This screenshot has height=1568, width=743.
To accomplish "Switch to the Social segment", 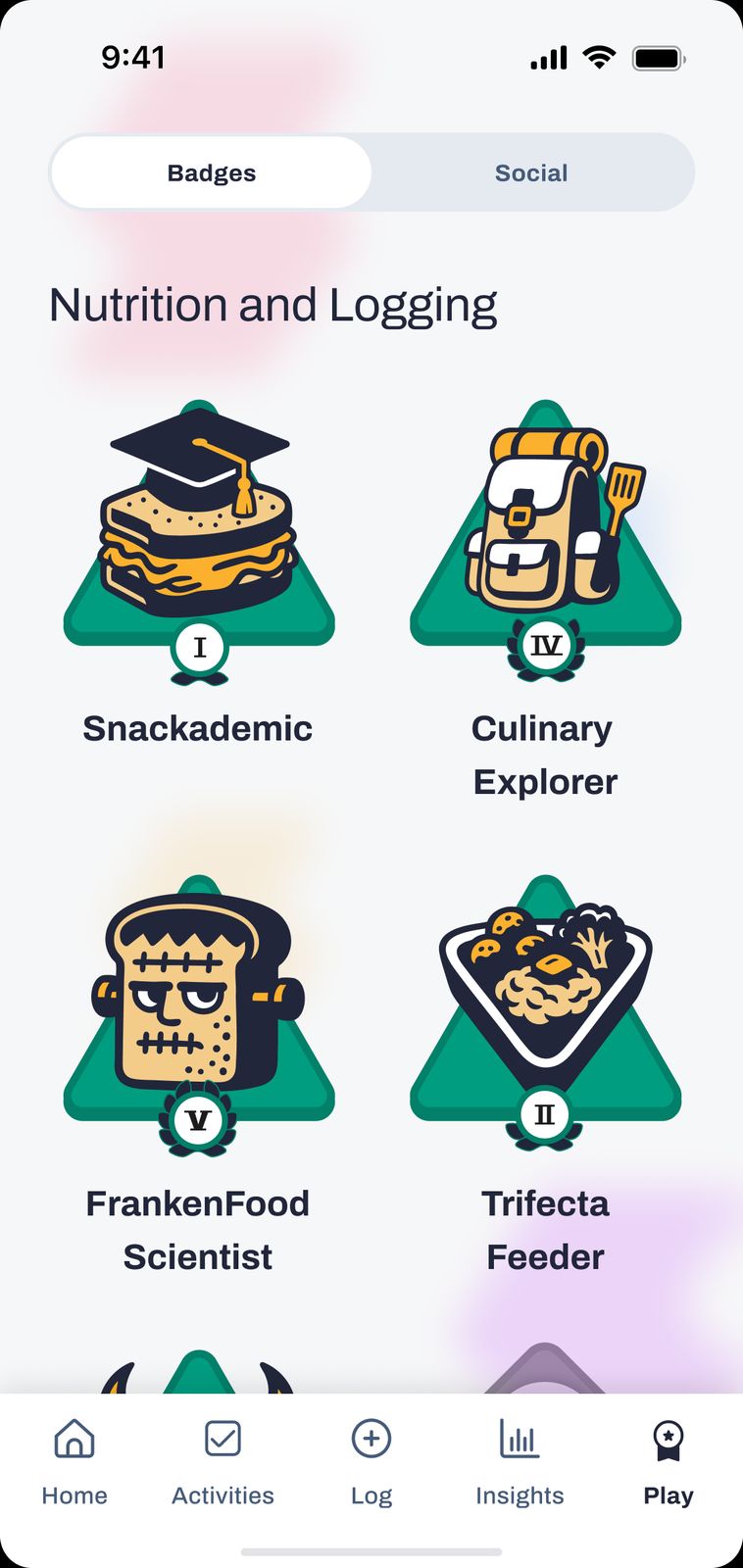I will pyautogui.click(x=531, y=172).
